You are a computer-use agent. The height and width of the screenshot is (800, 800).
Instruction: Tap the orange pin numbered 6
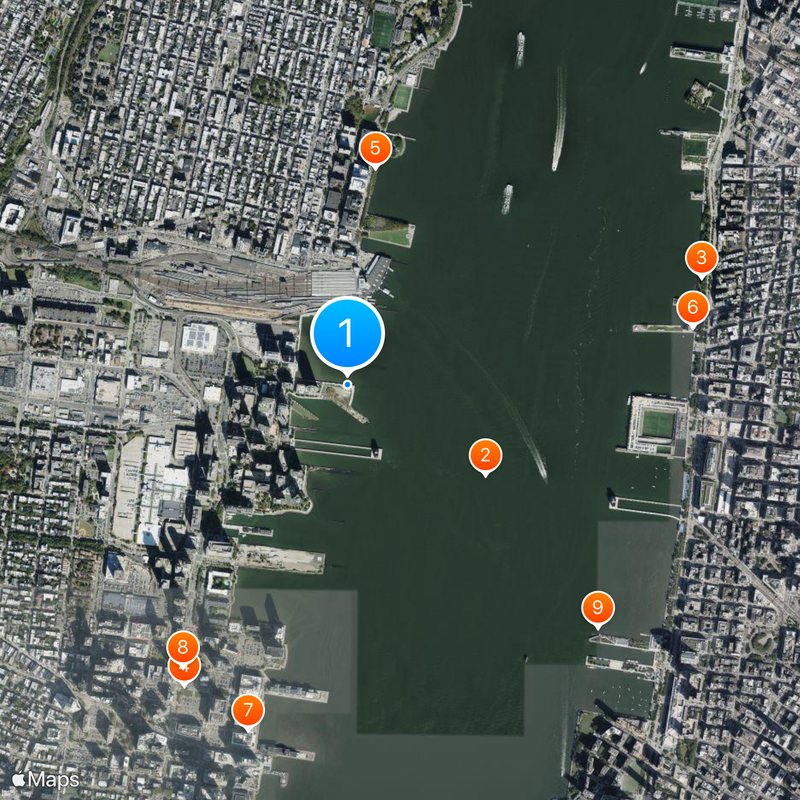point(692,307)
